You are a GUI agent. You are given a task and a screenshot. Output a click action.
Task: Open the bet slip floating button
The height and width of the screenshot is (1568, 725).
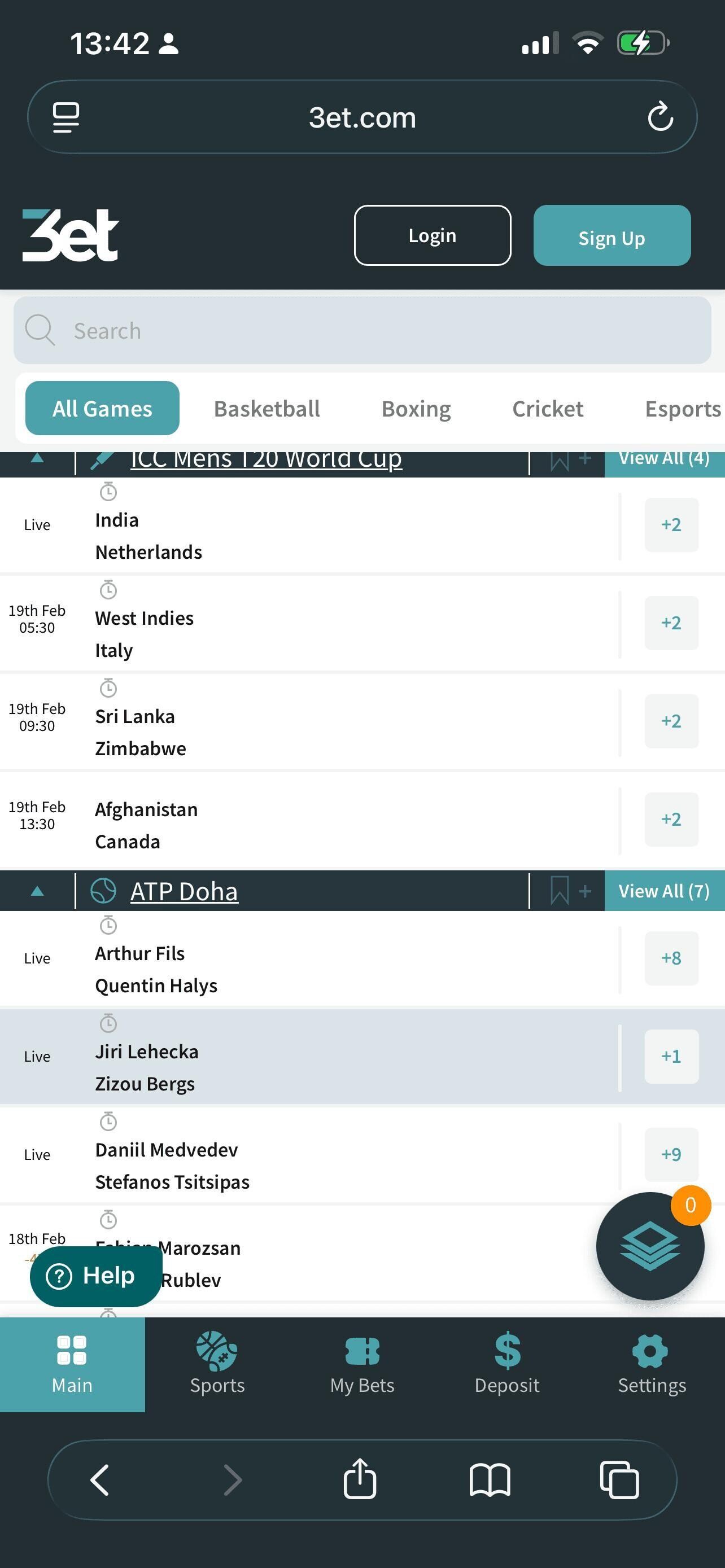(x=649, y=1245)
